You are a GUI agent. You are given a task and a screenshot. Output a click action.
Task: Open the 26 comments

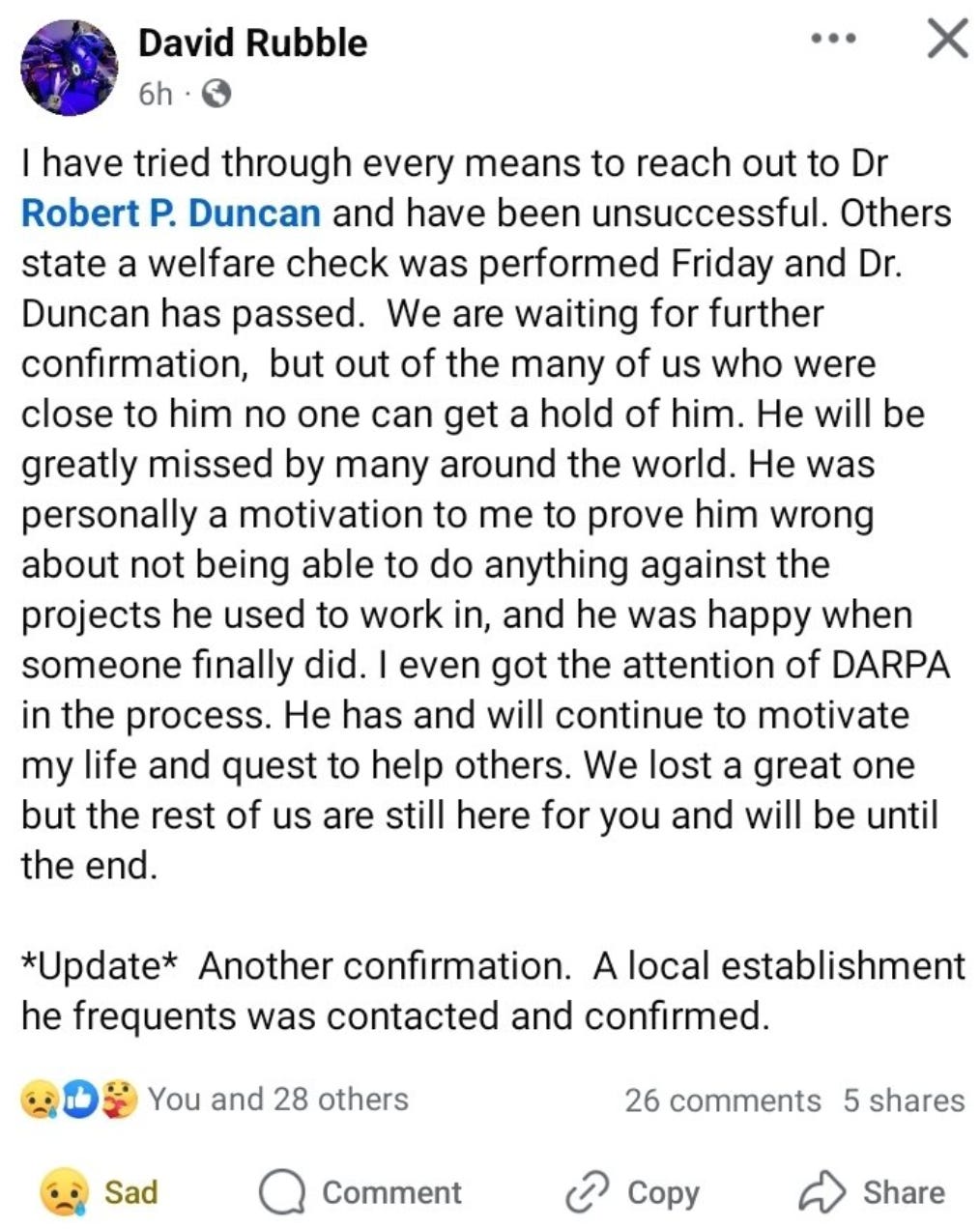(722, 1100)
